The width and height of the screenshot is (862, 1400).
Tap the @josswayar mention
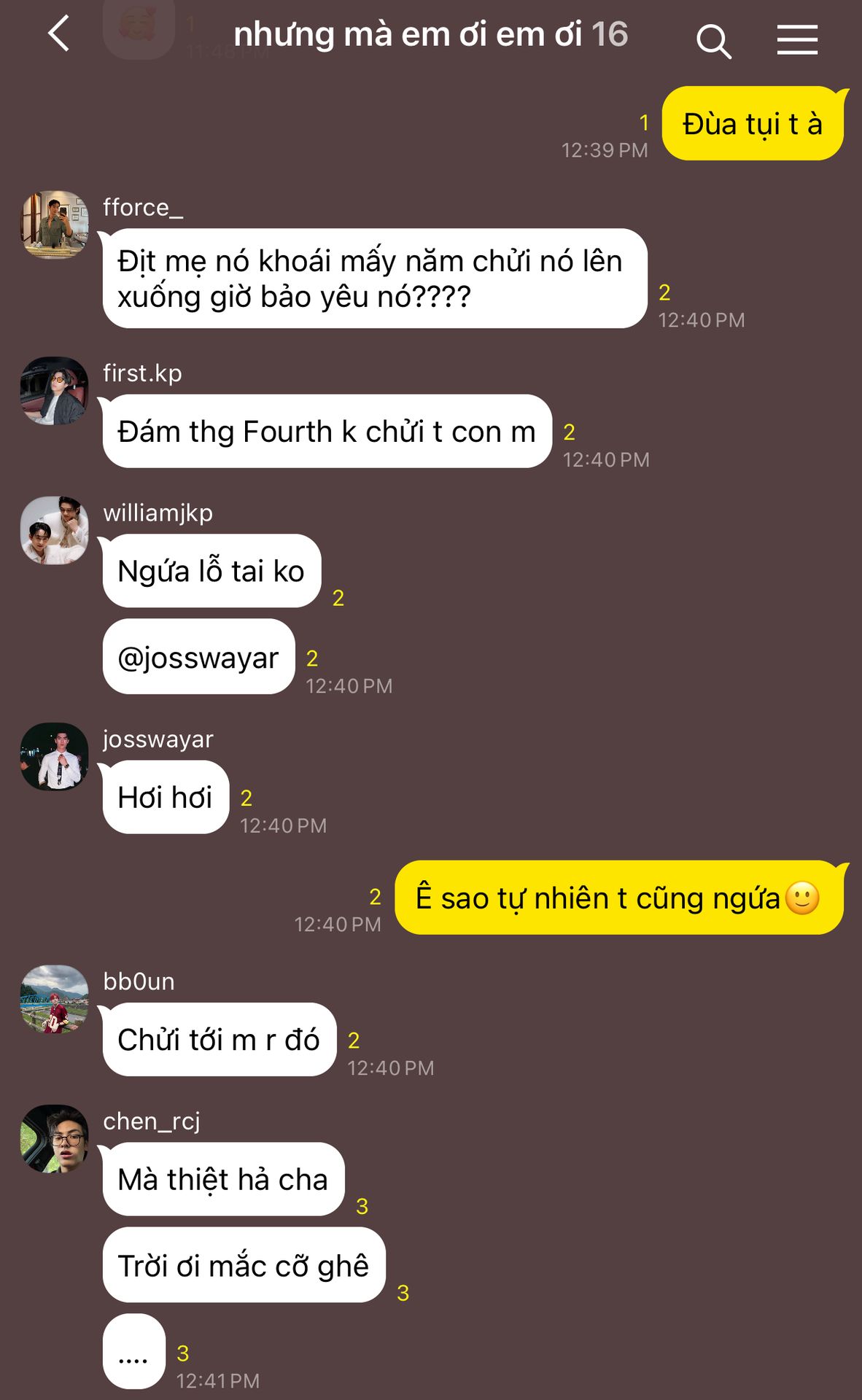tap(198, 658)
